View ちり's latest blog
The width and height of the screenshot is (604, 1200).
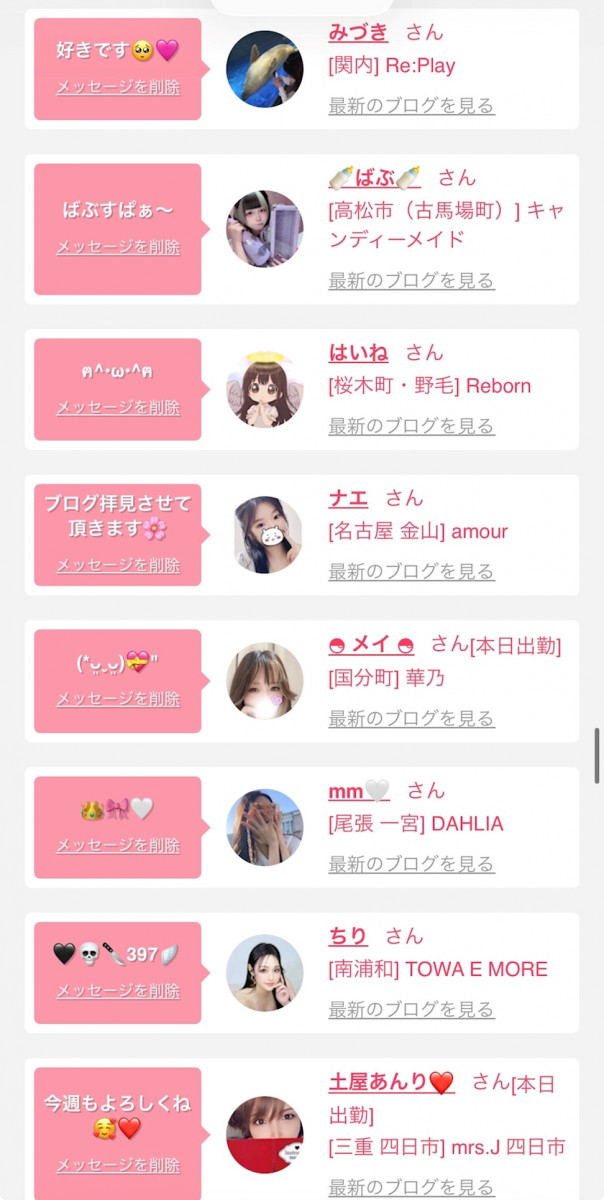(x=411, y=1009)
